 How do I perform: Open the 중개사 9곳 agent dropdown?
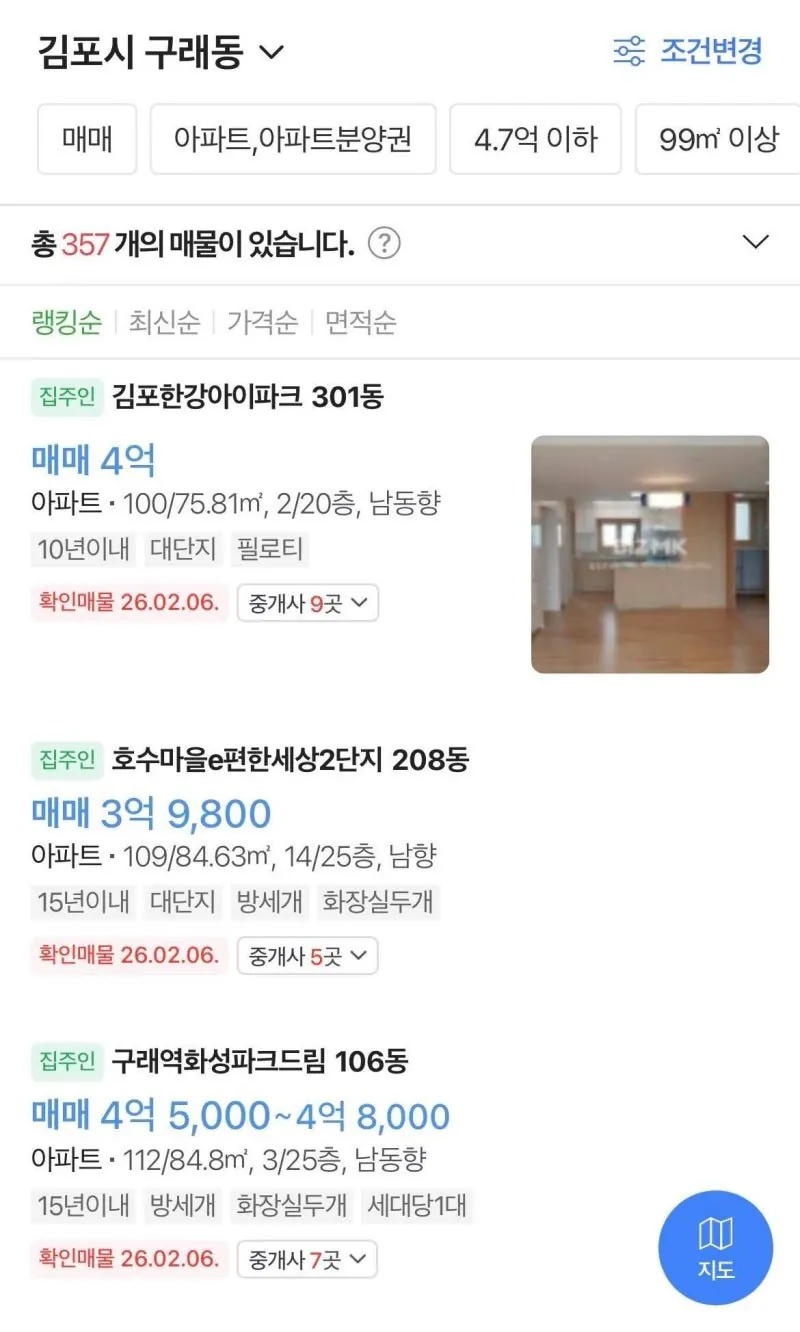click(306, 602)
